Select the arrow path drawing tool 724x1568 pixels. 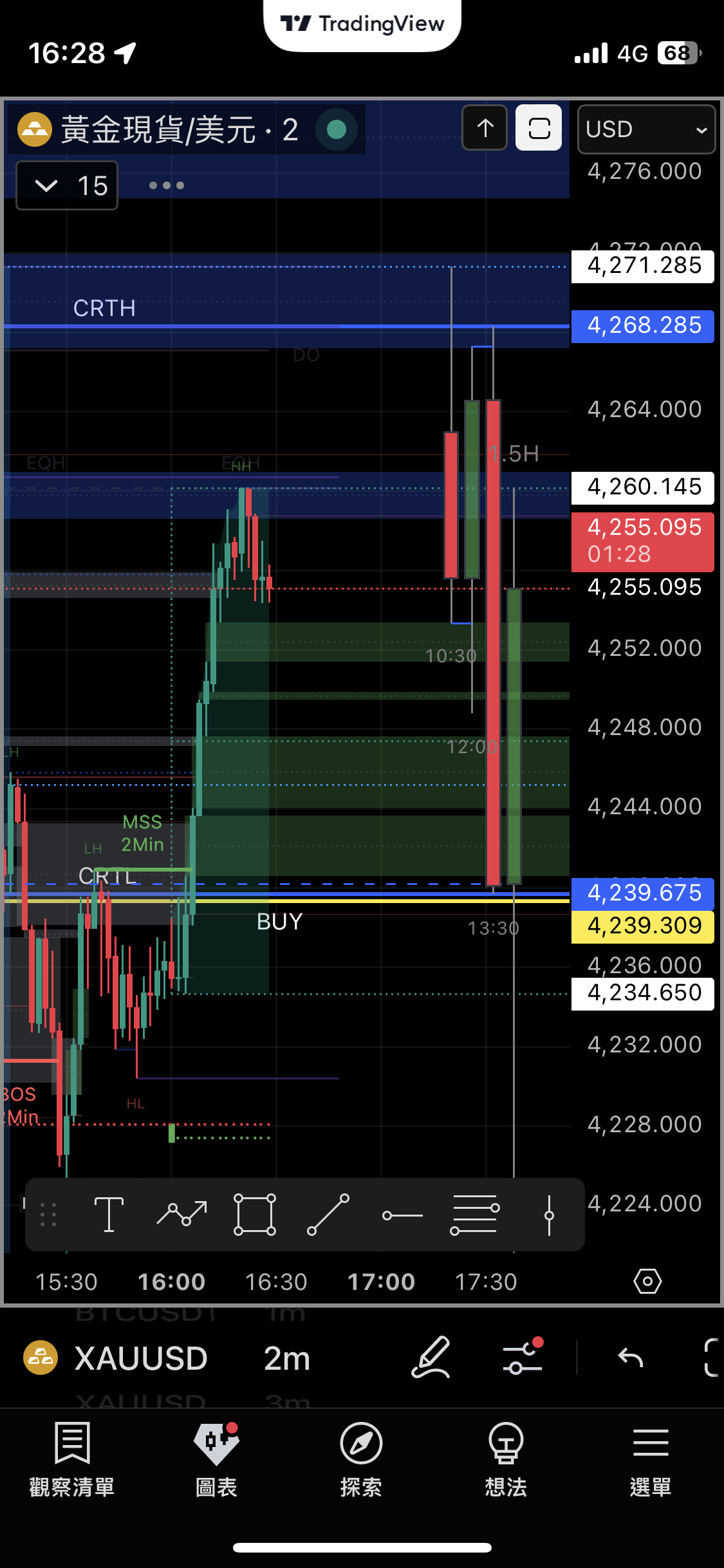pos(182,1215)
